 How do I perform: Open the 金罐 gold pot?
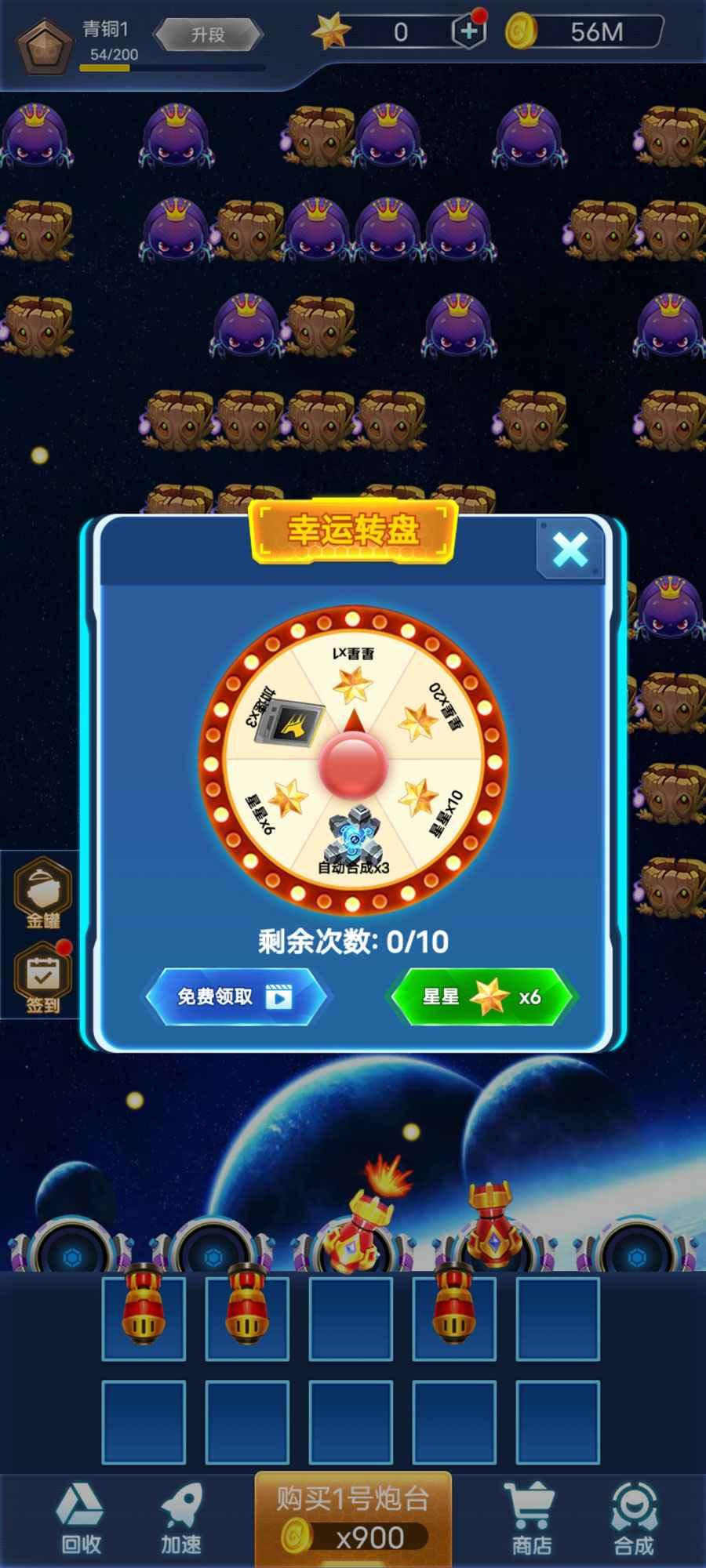point(42,894)
